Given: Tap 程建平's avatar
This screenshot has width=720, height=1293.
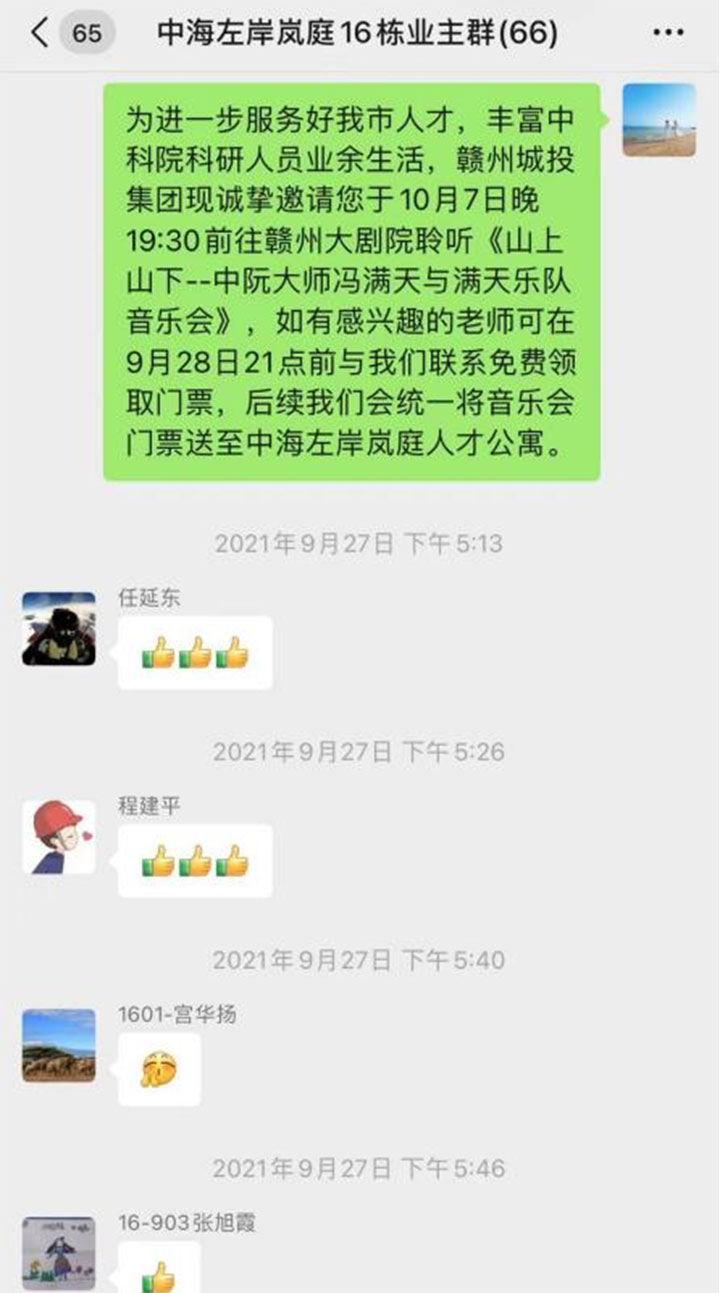Looking at the screenshot, I should [59, 837].
